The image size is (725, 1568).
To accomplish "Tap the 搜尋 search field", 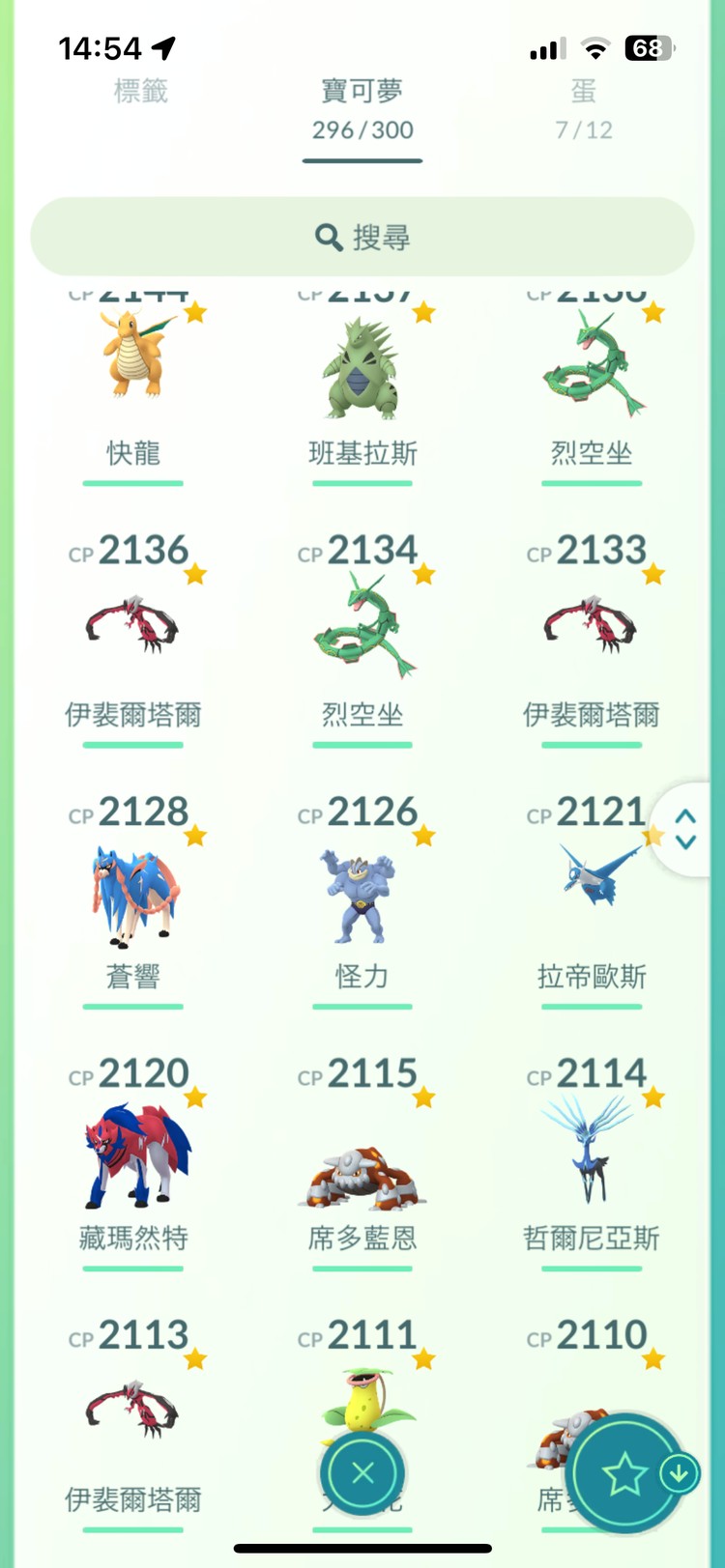I will click(x=362, y=236).
